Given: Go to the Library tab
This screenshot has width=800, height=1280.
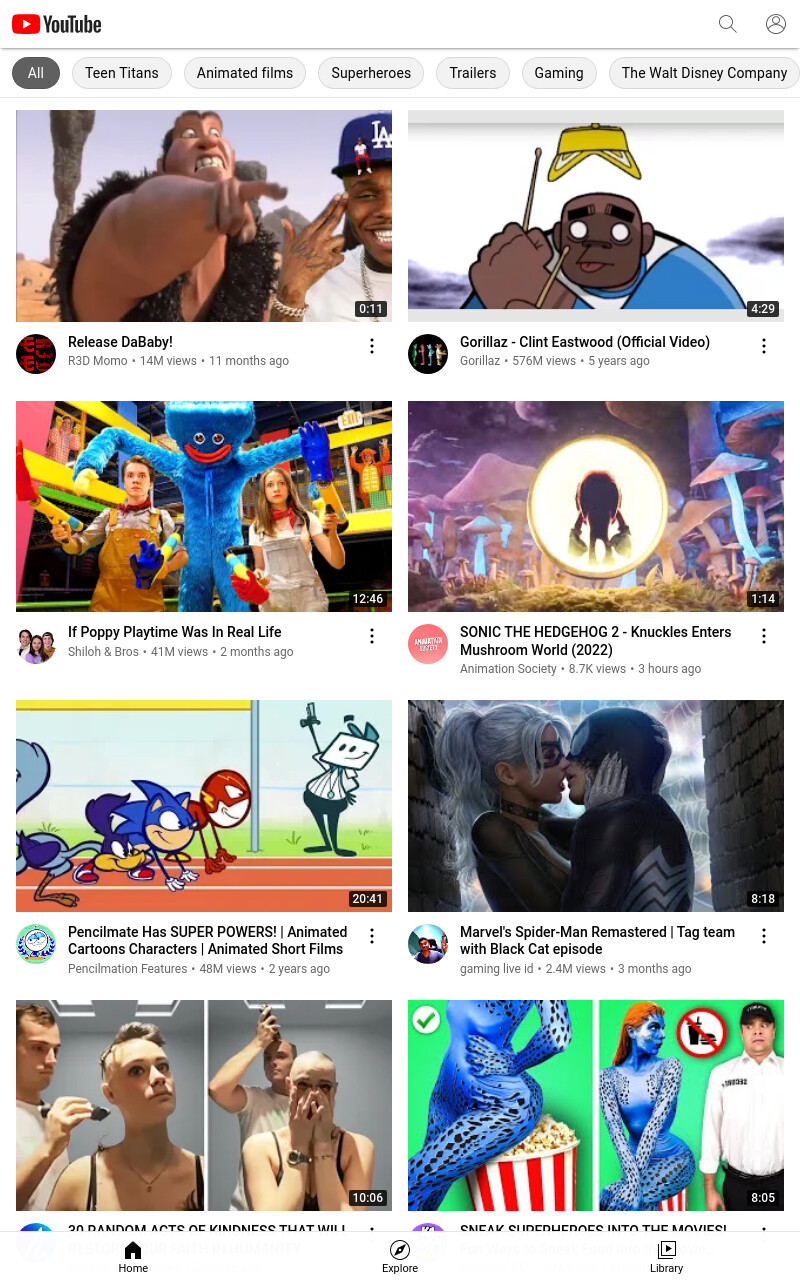Looking at the screenshot, I should (x=666, y=1256).
